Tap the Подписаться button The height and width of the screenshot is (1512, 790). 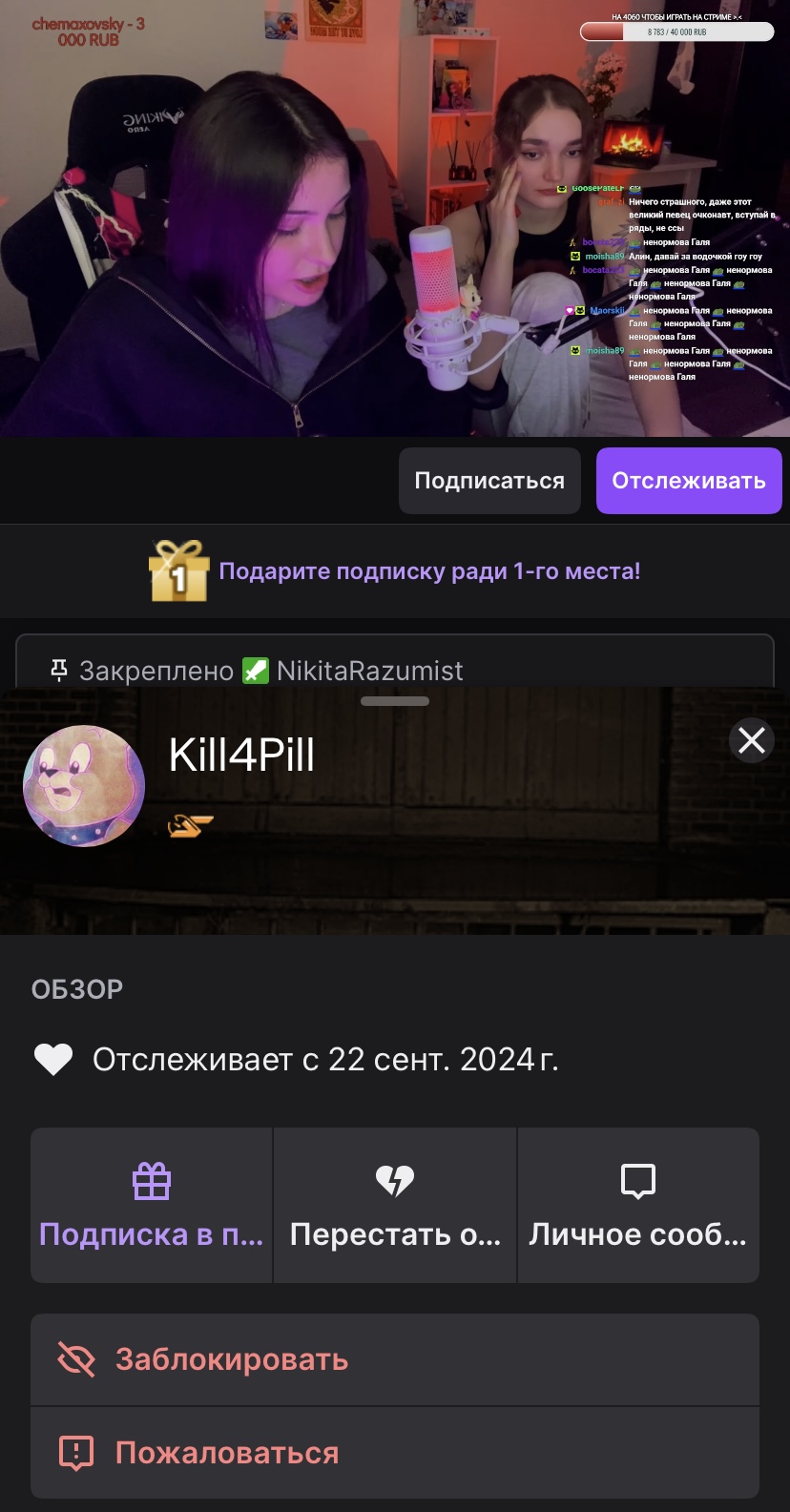pos(489,481)
